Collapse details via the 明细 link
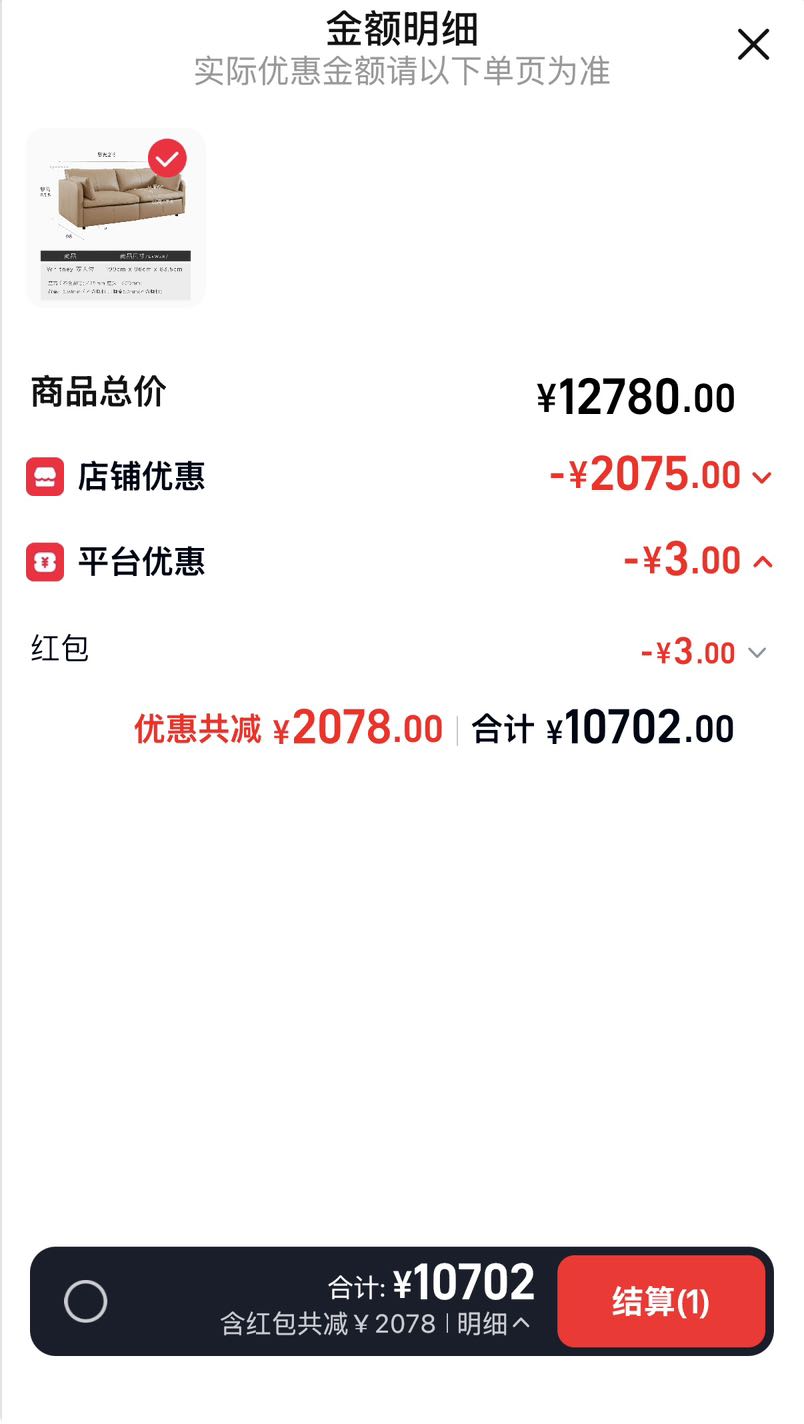The width and height of the screenshot is (804, 1424). 493,1324
